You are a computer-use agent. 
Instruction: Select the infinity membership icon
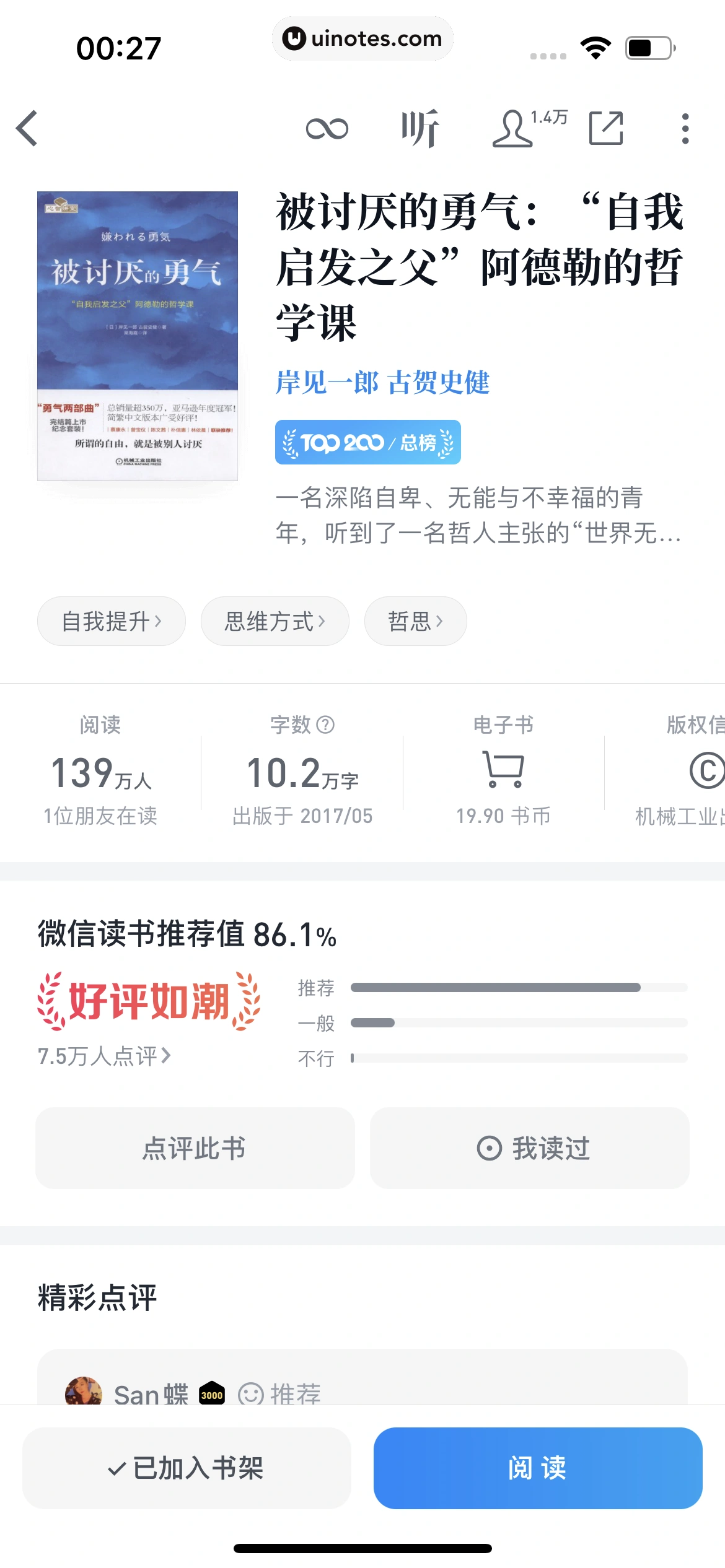click(327, 128)
